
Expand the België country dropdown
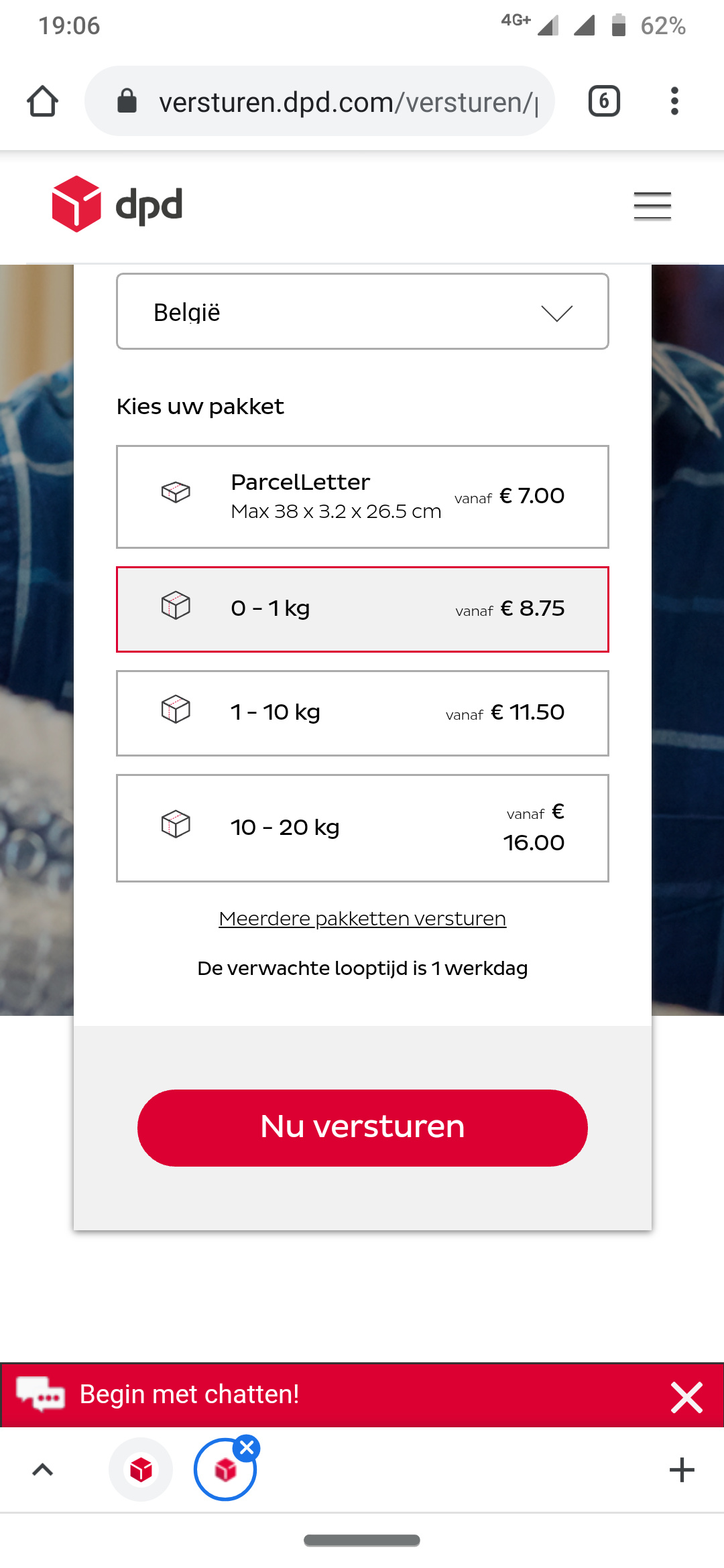point(363,312)
